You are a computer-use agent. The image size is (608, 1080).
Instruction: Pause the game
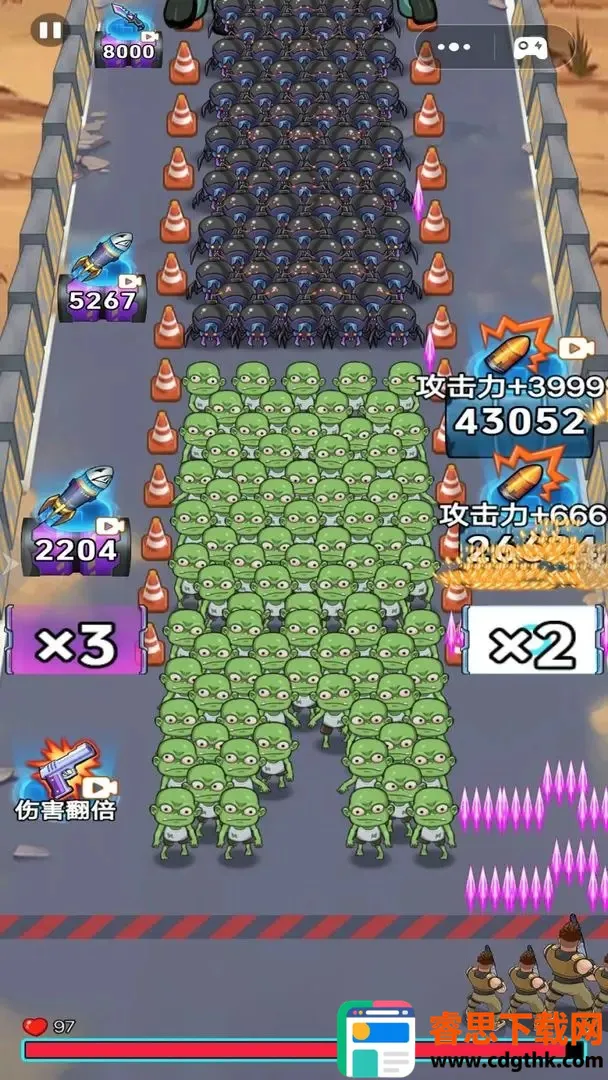click(x=48, y=29)
